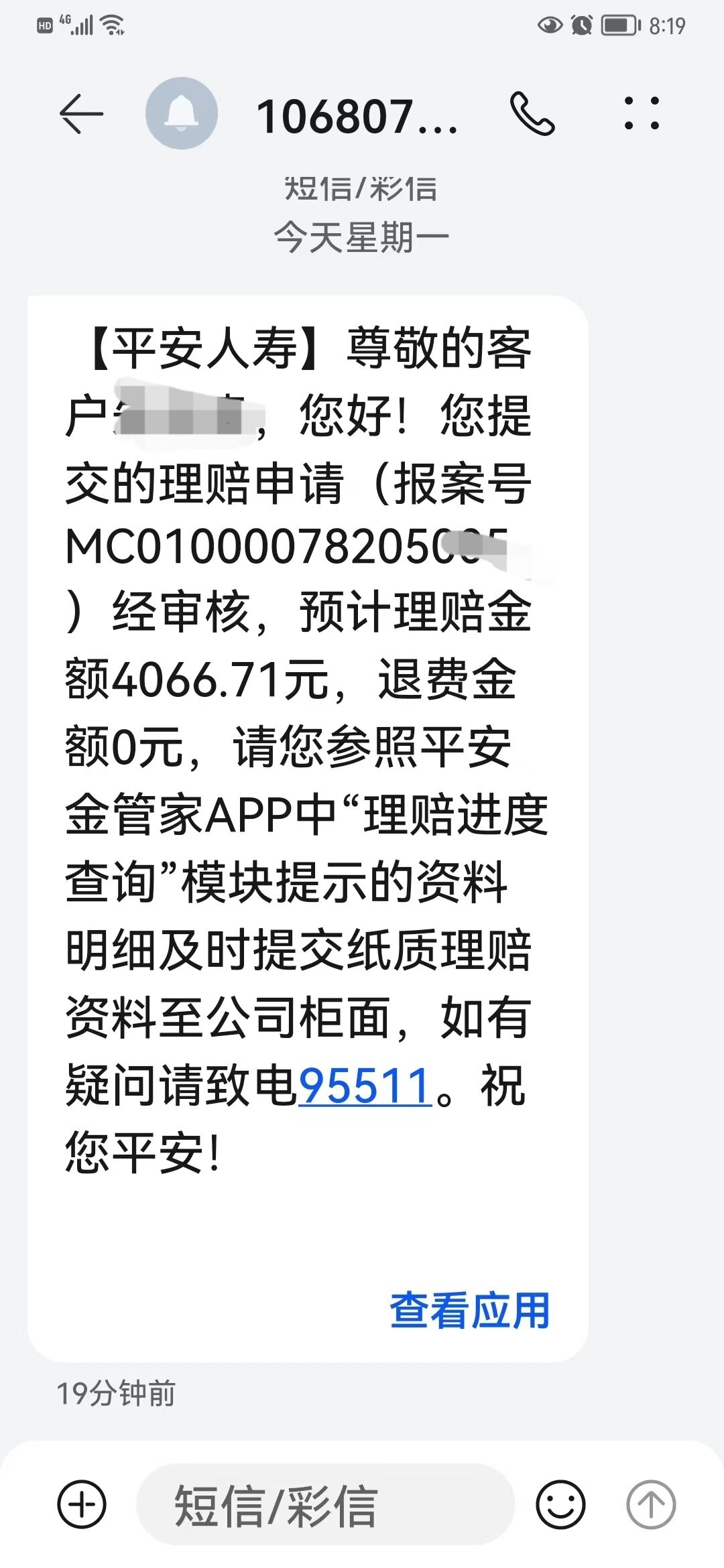Tap the 查看应用 link
Viewport: 724px width, 1568px height.
click(x=469, y=1311)
